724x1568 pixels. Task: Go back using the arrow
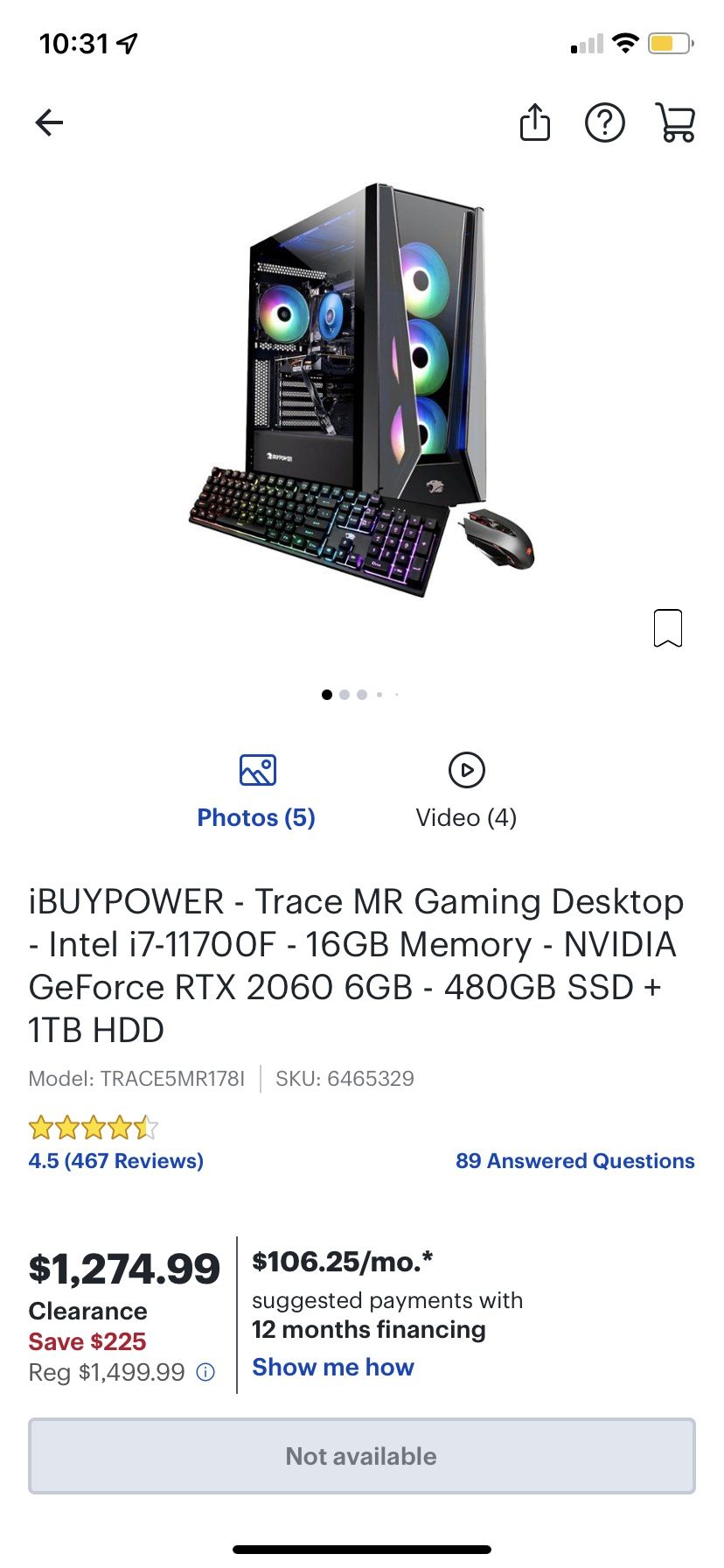coord(49,122)
